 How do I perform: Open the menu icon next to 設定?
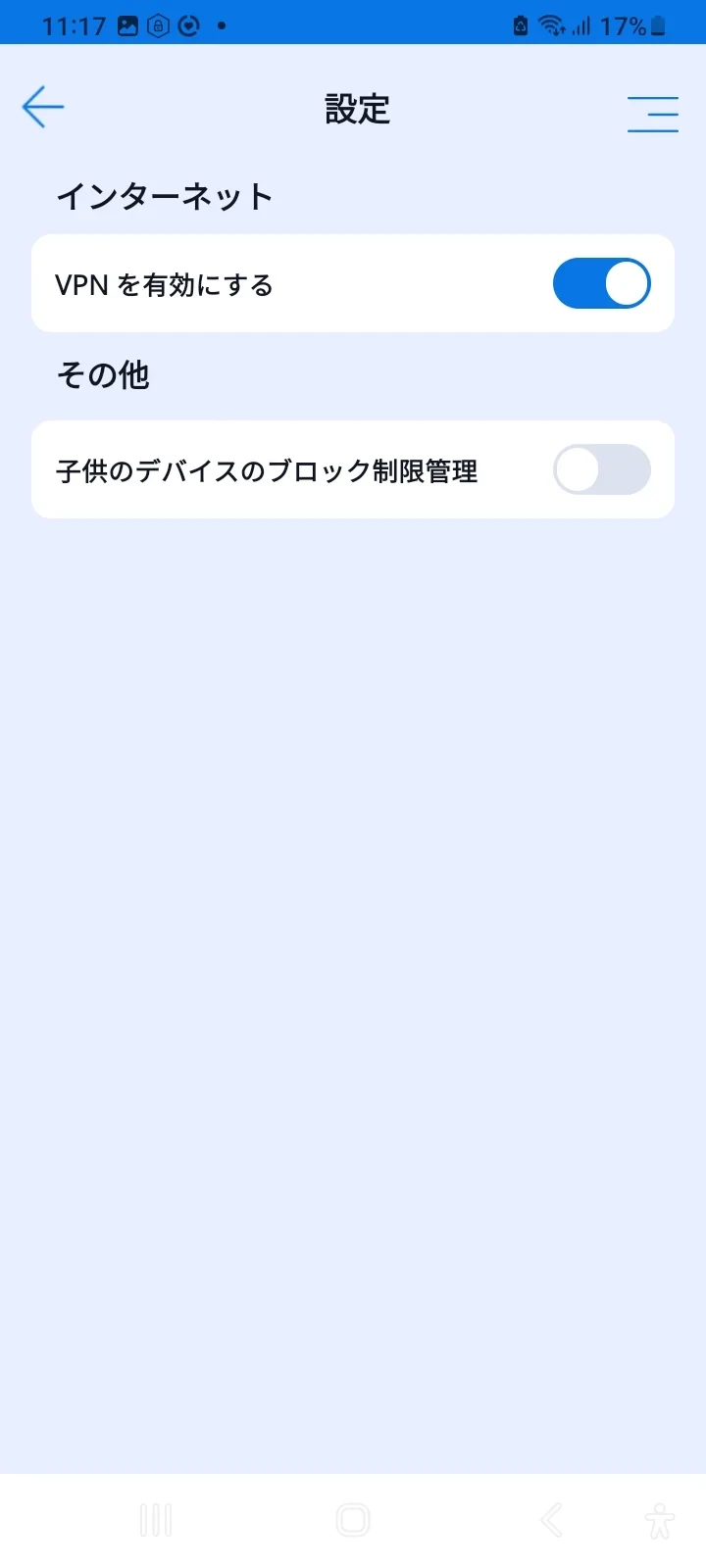tap(653, 114)
